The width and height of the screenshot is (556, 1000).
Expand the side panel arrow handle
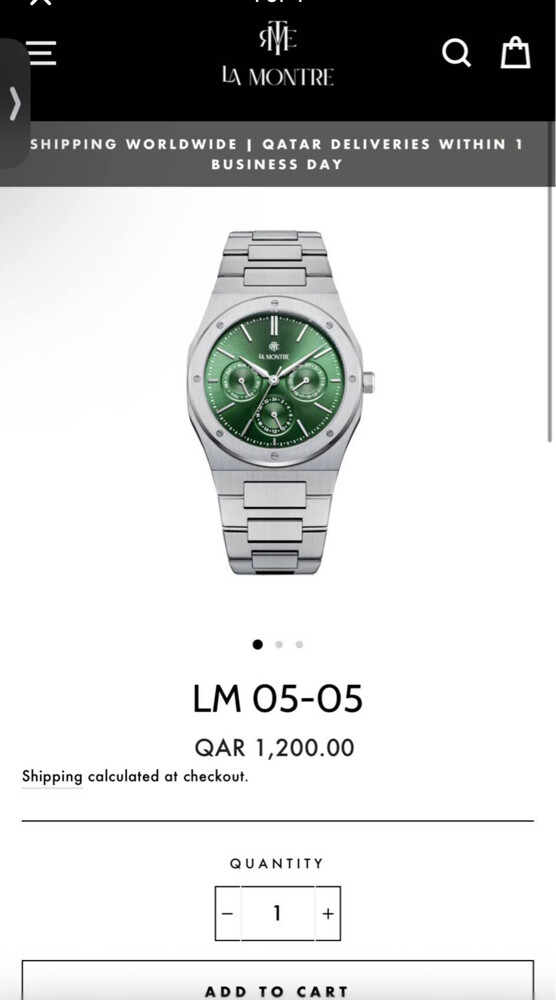click(14, 103)
